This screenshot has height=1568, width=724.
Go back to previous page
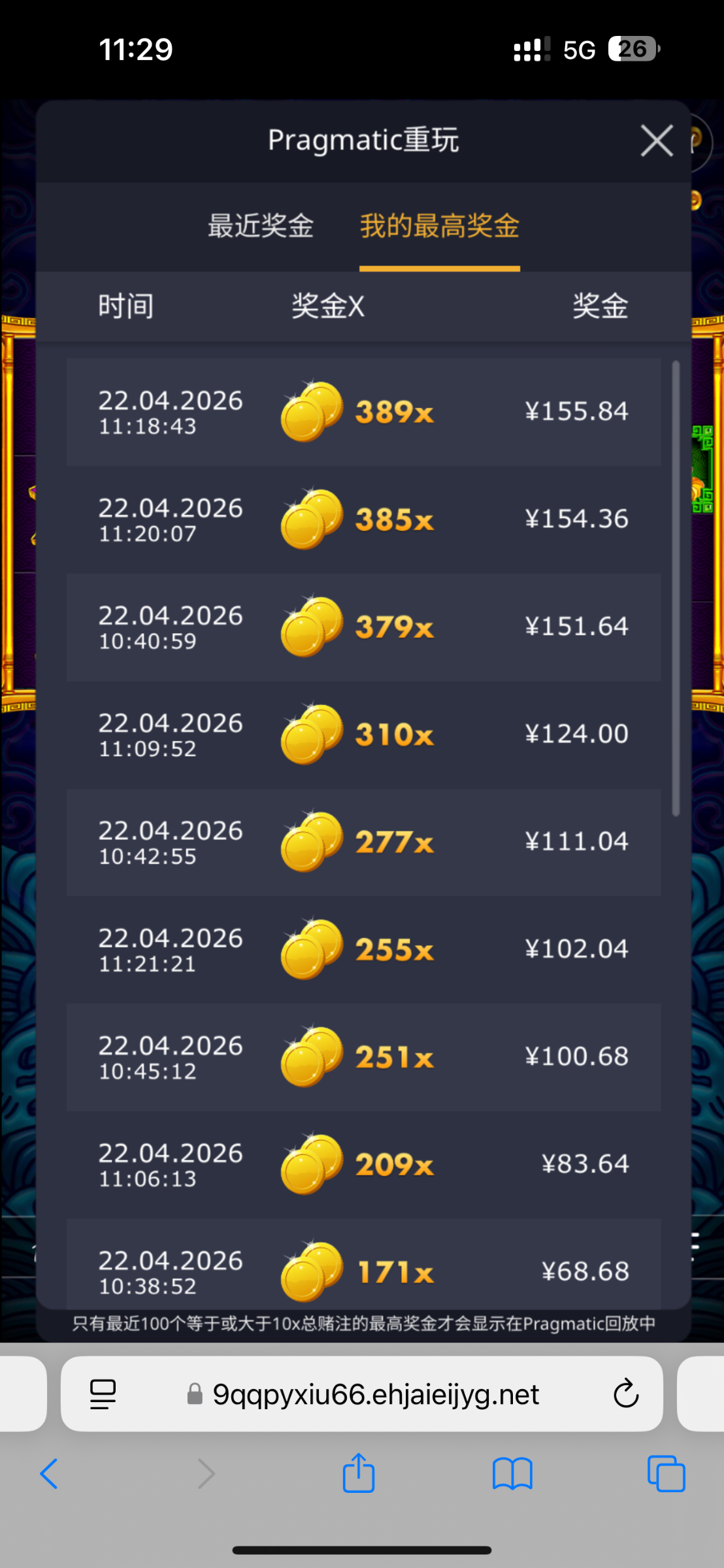click(49, 1474)
